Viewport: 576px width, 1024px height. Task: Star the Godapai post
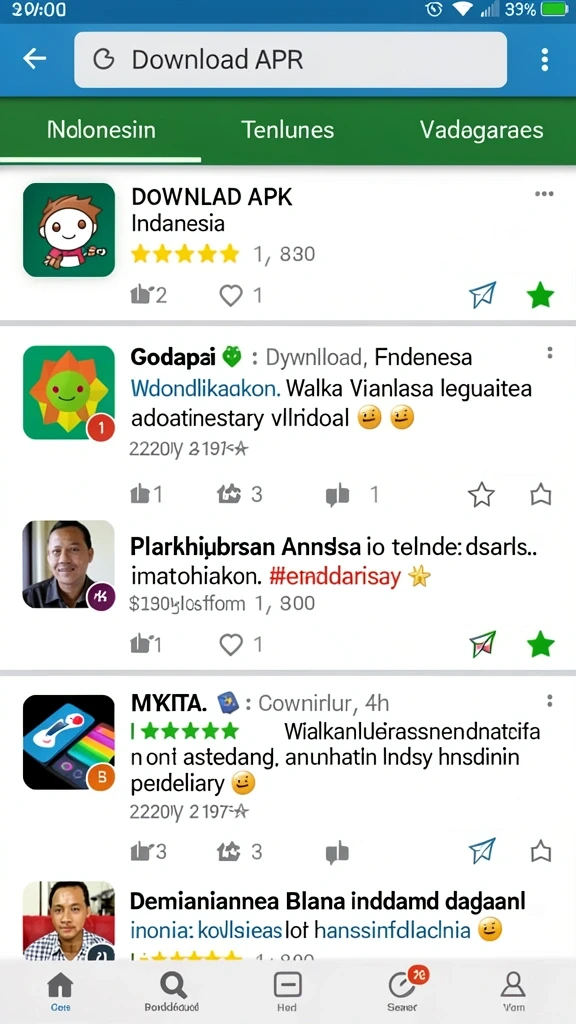point(481,496)
